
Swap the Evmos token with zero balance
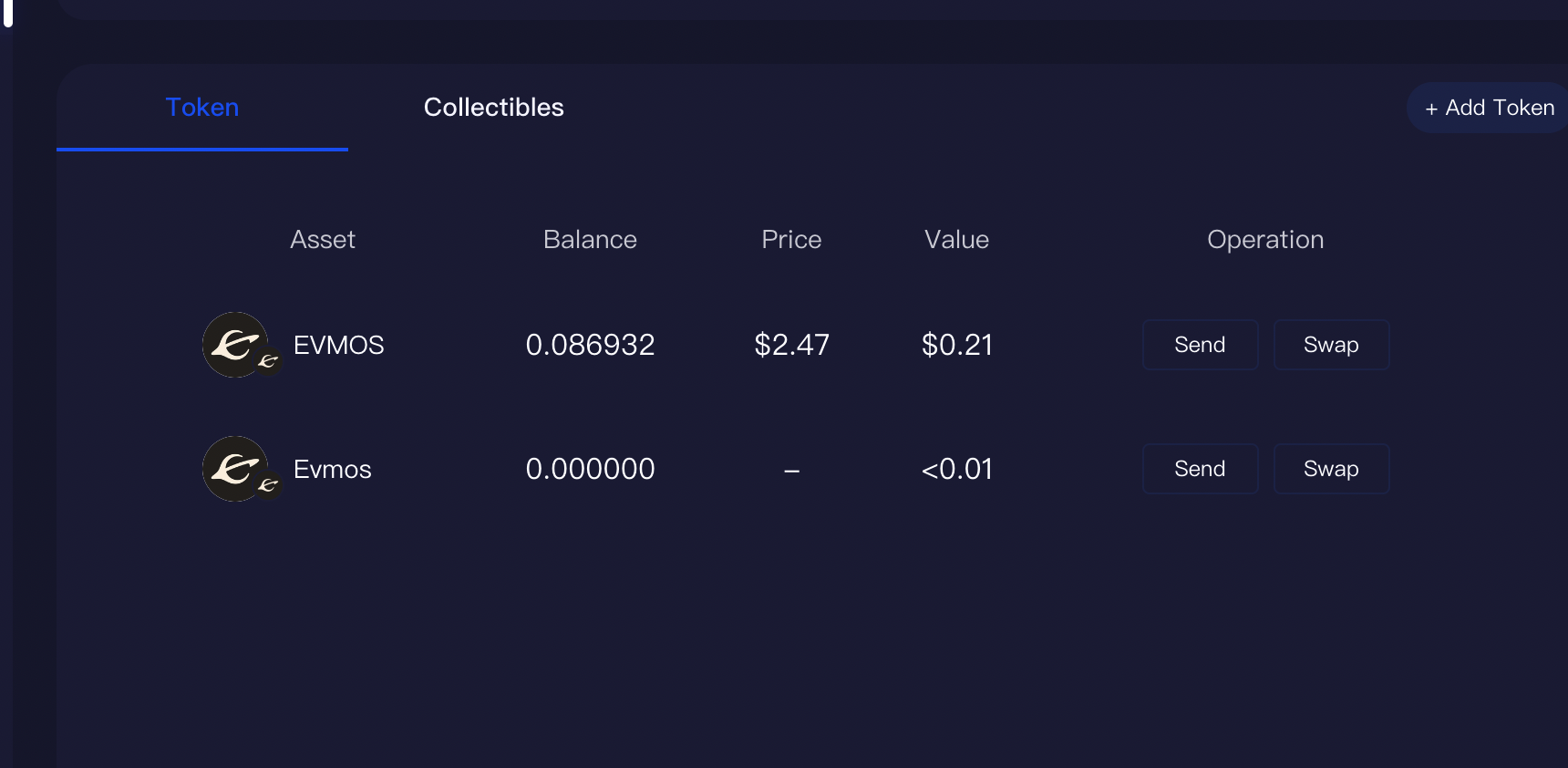[x=1331, y=469]
